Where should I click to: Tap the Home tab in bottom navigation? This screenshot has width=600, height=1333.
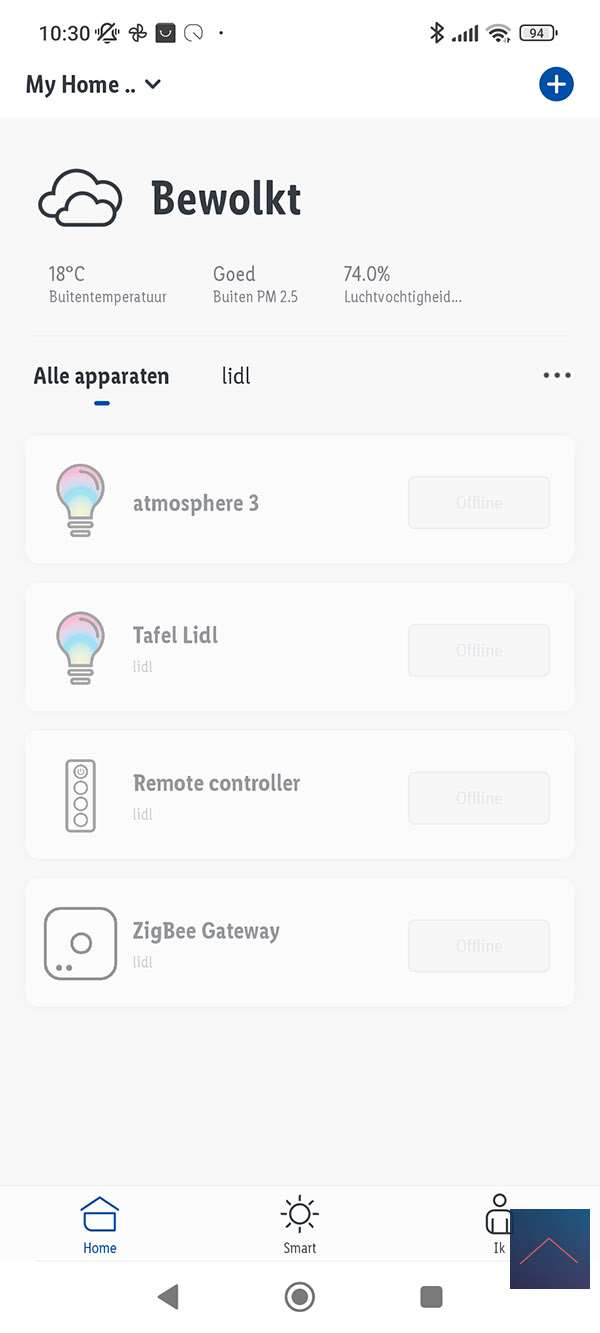100,1225
